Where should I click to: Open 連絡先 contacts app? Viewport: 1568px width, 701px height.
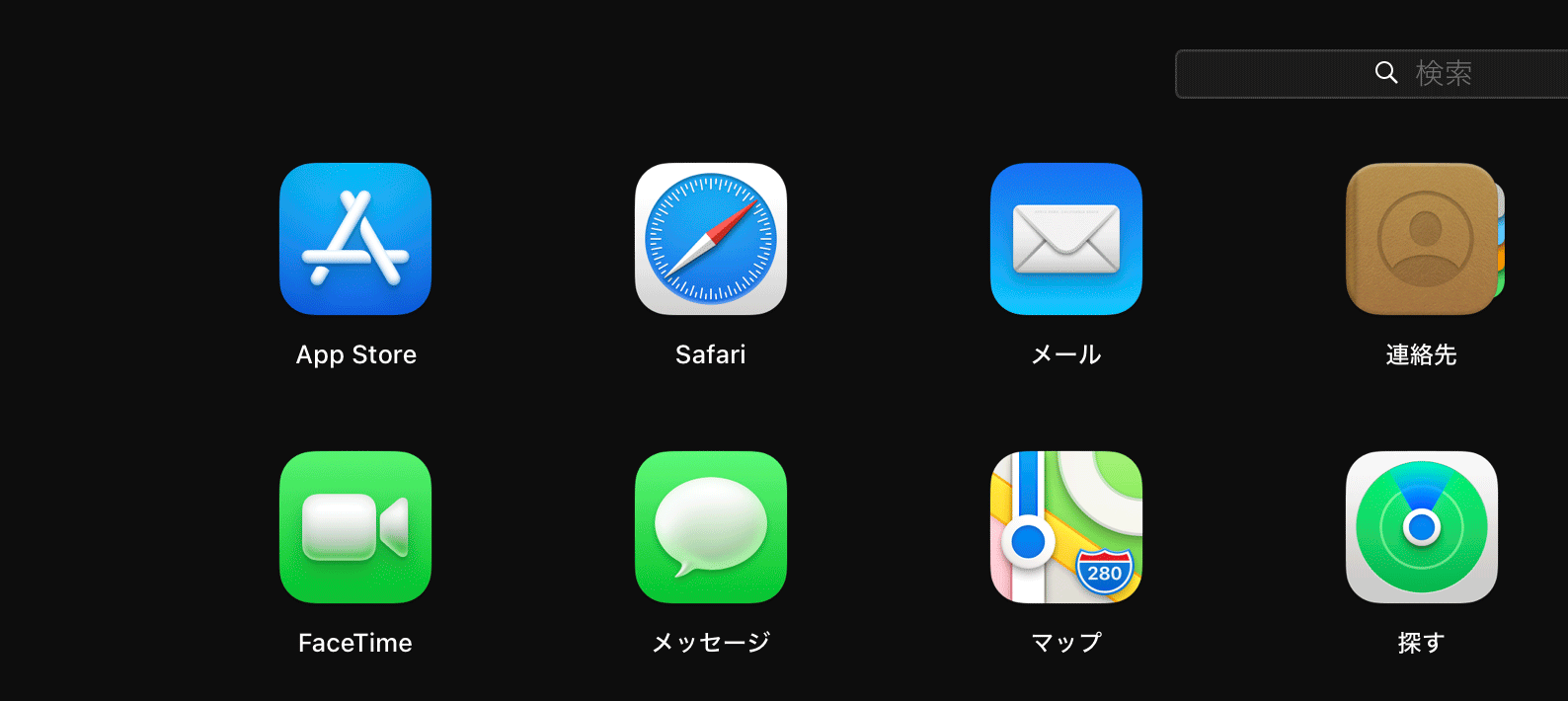point(1422,239)
